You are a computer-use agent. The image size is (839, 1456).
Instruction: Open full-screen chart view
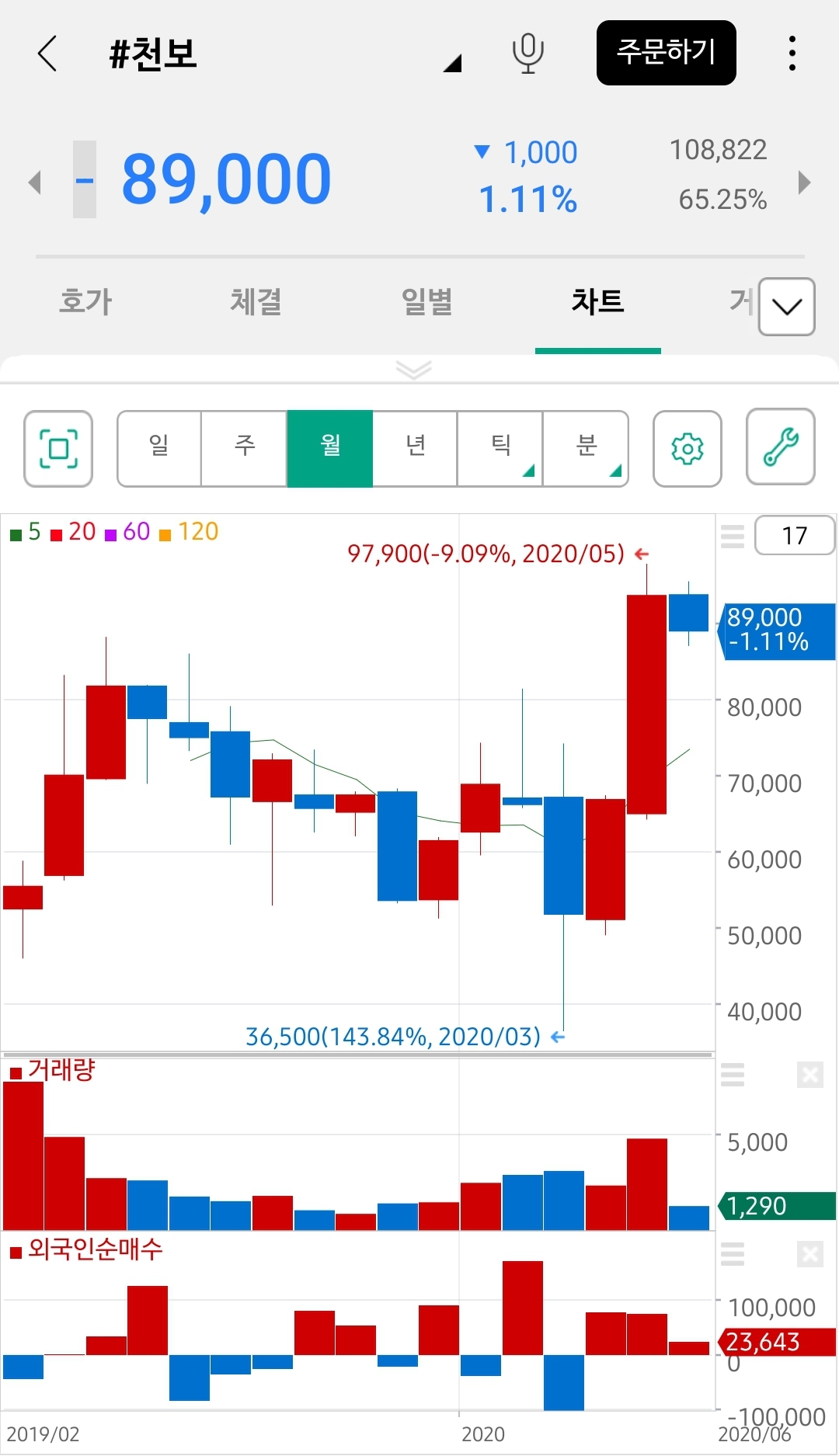(58, 449)
